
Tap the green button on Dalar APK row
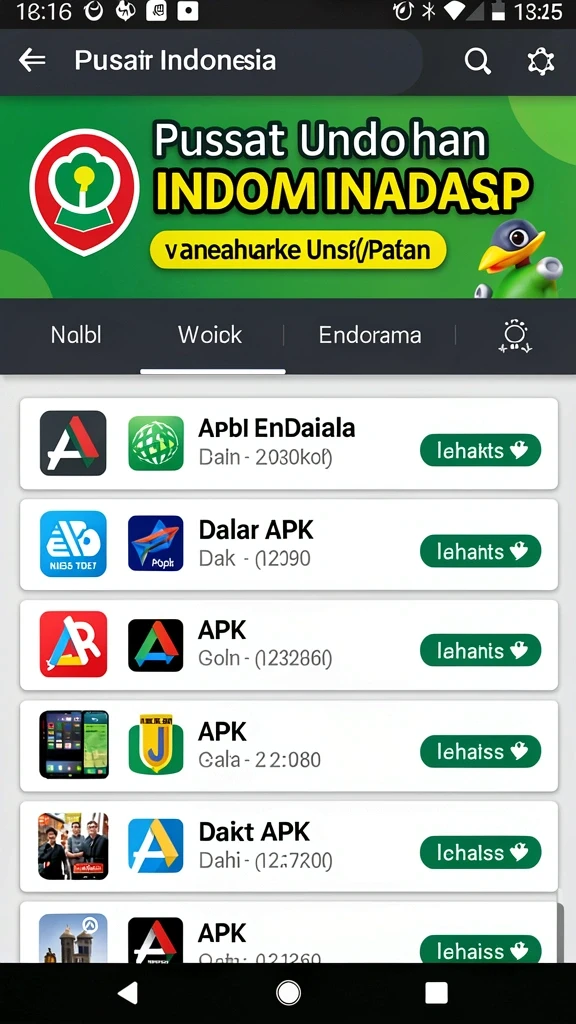pyautogui.click(x=480, y=551)
